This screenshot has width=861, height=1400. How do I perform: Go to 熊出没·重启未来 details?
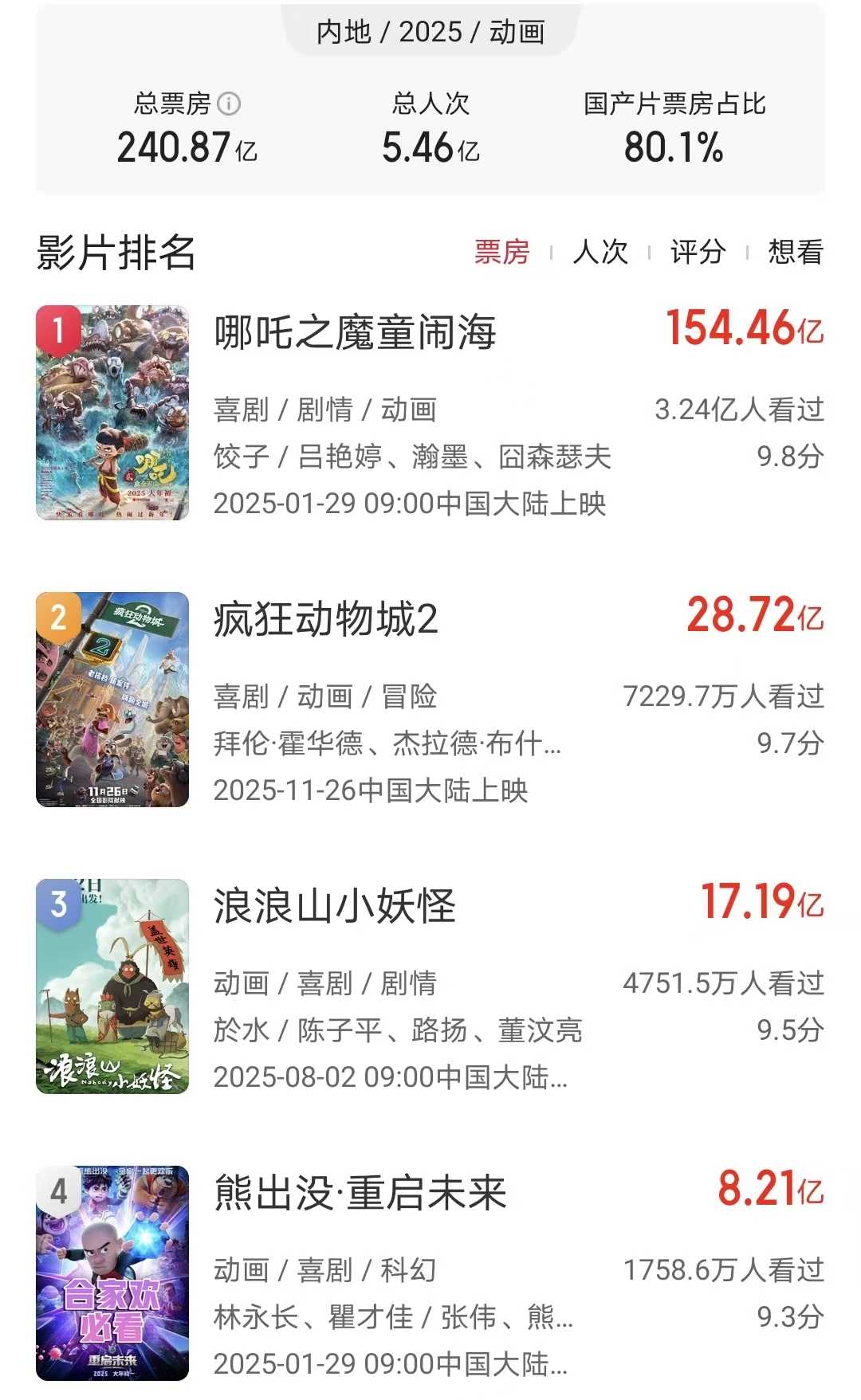[x=360, y=1193]
